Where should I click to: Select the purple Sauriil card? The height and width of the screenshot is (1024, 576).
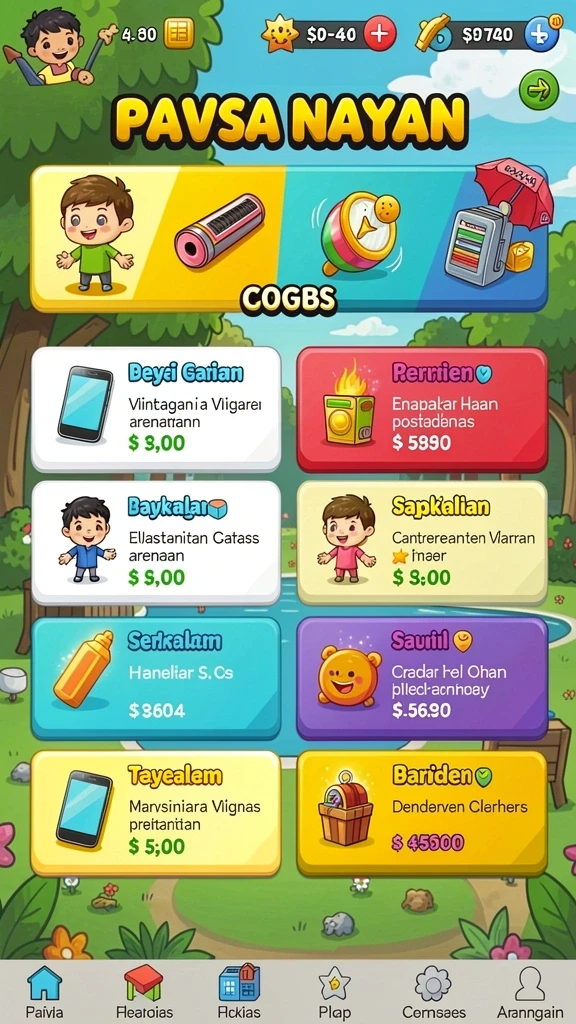tap(422, 678)
